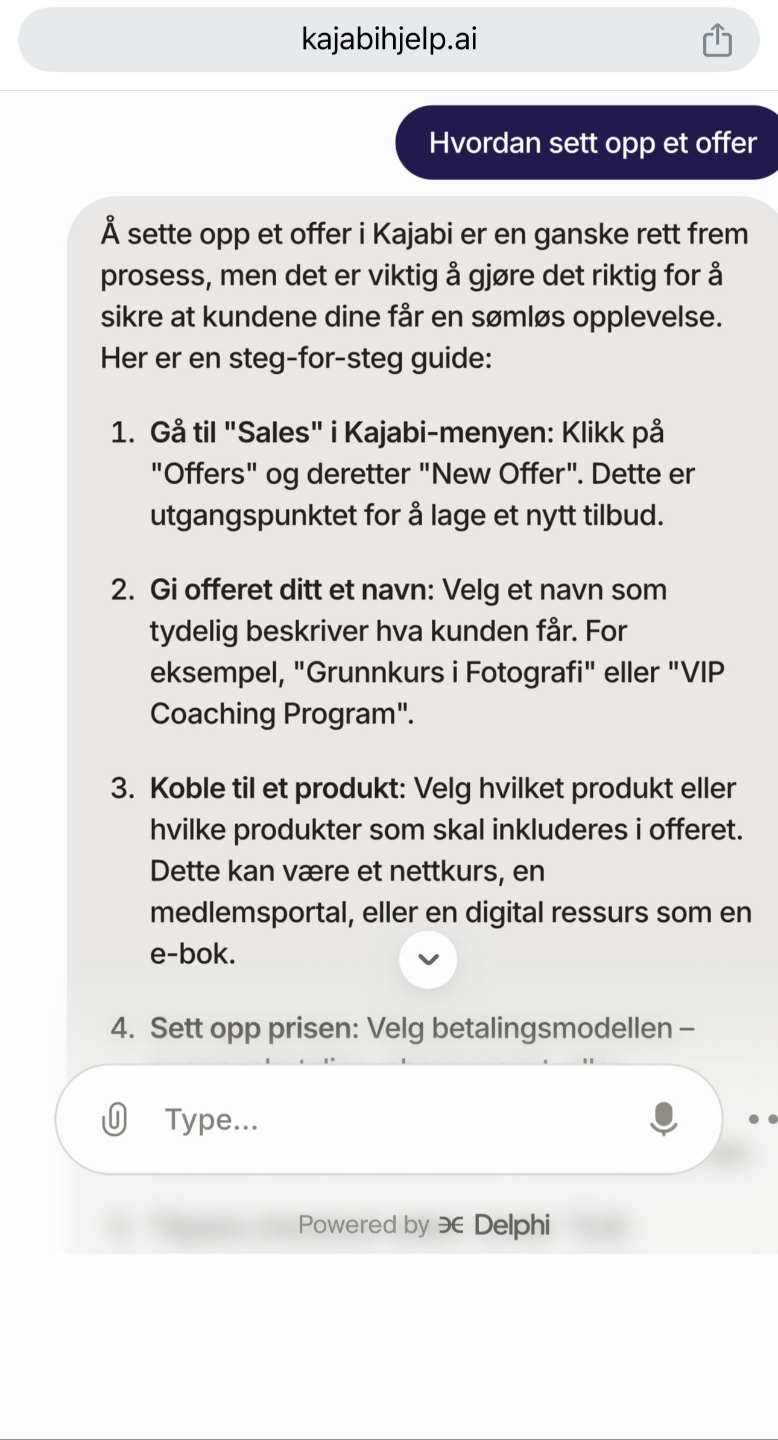Open the Powered by Delphi link
This screenshot has width=778, height=1440.
pos(424,1225)
